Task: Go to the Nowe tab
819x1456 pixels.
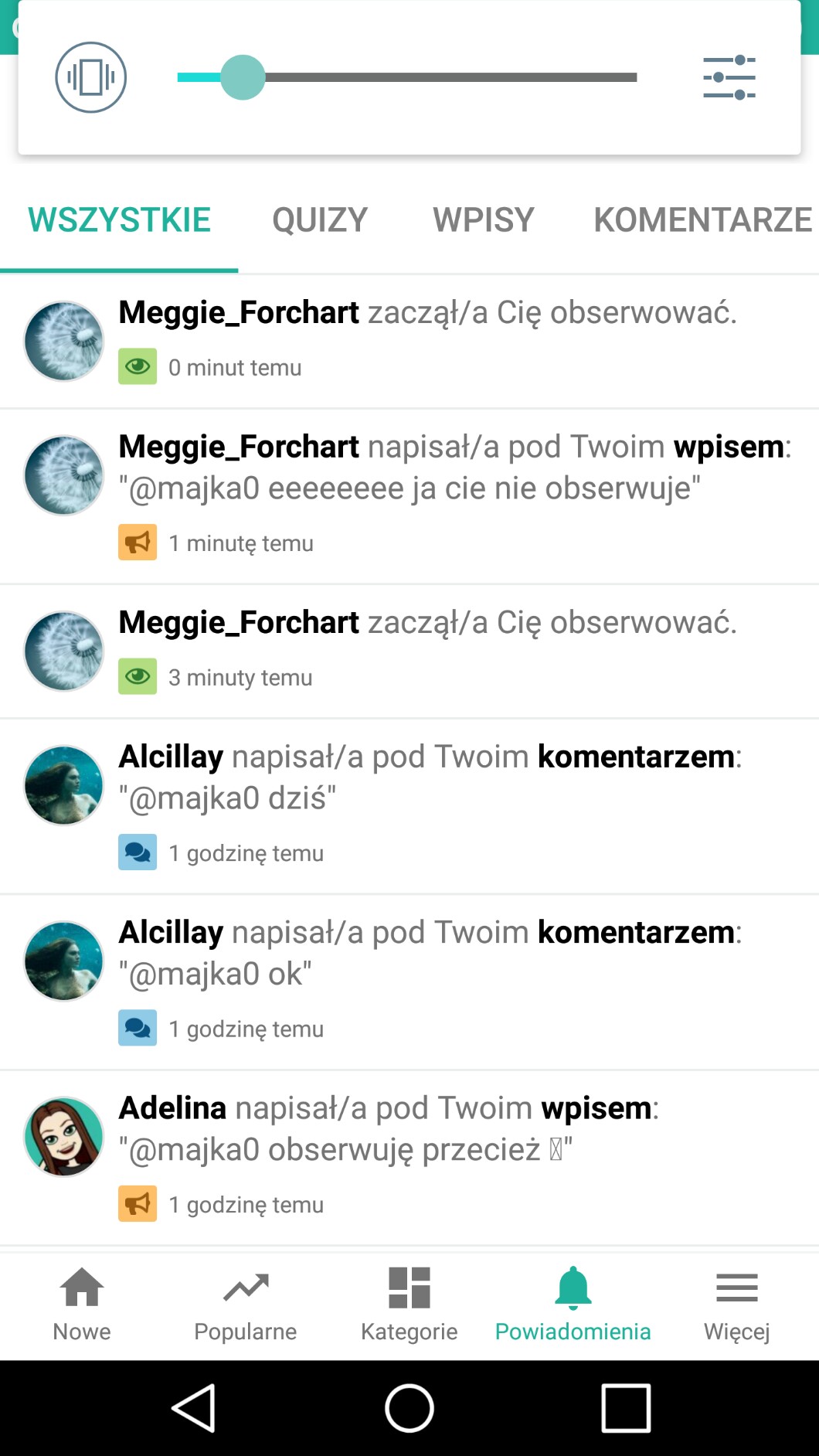Action: [82, 1304]
